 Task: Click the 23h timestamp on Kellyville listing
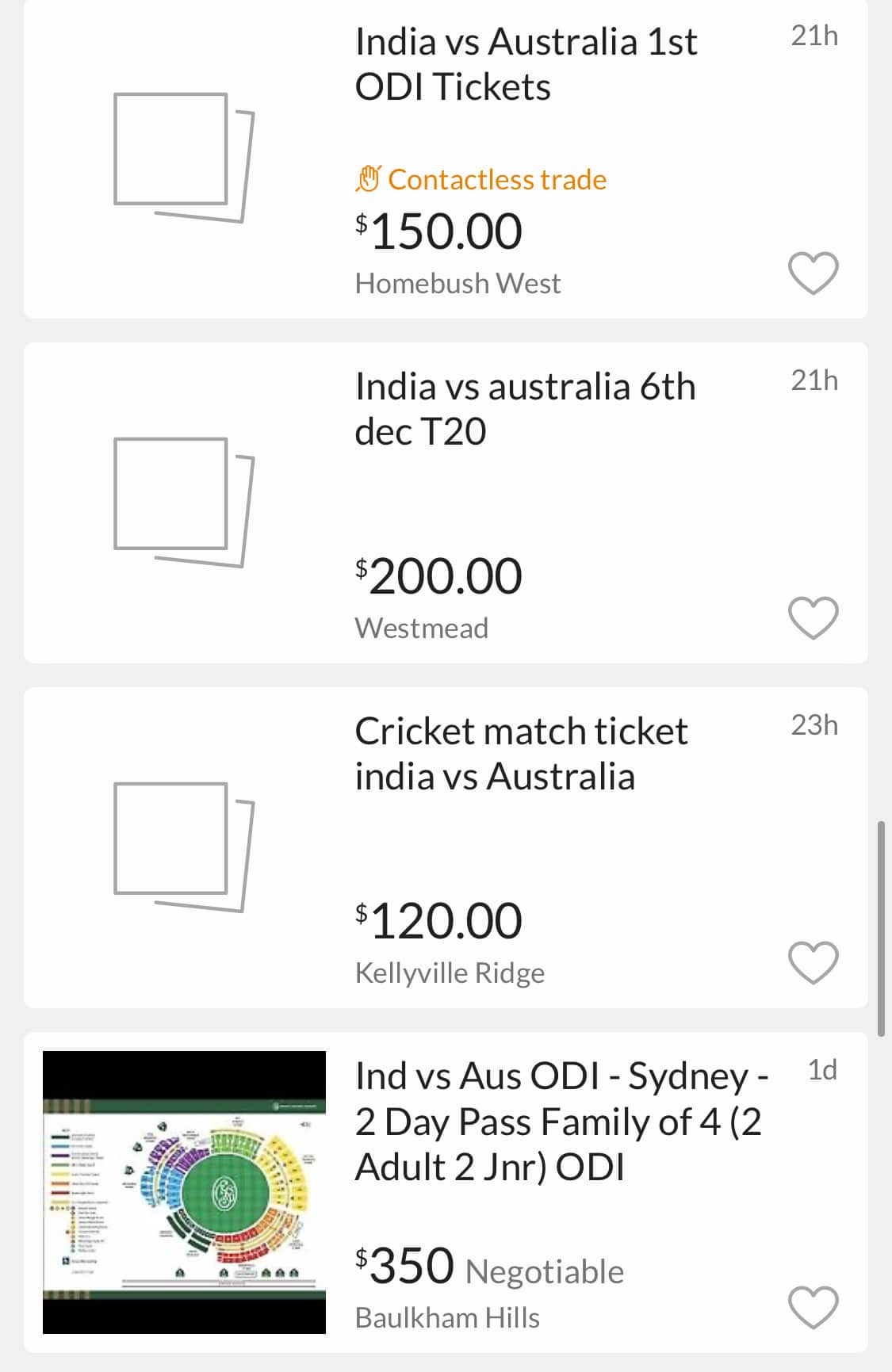point(815,724)
